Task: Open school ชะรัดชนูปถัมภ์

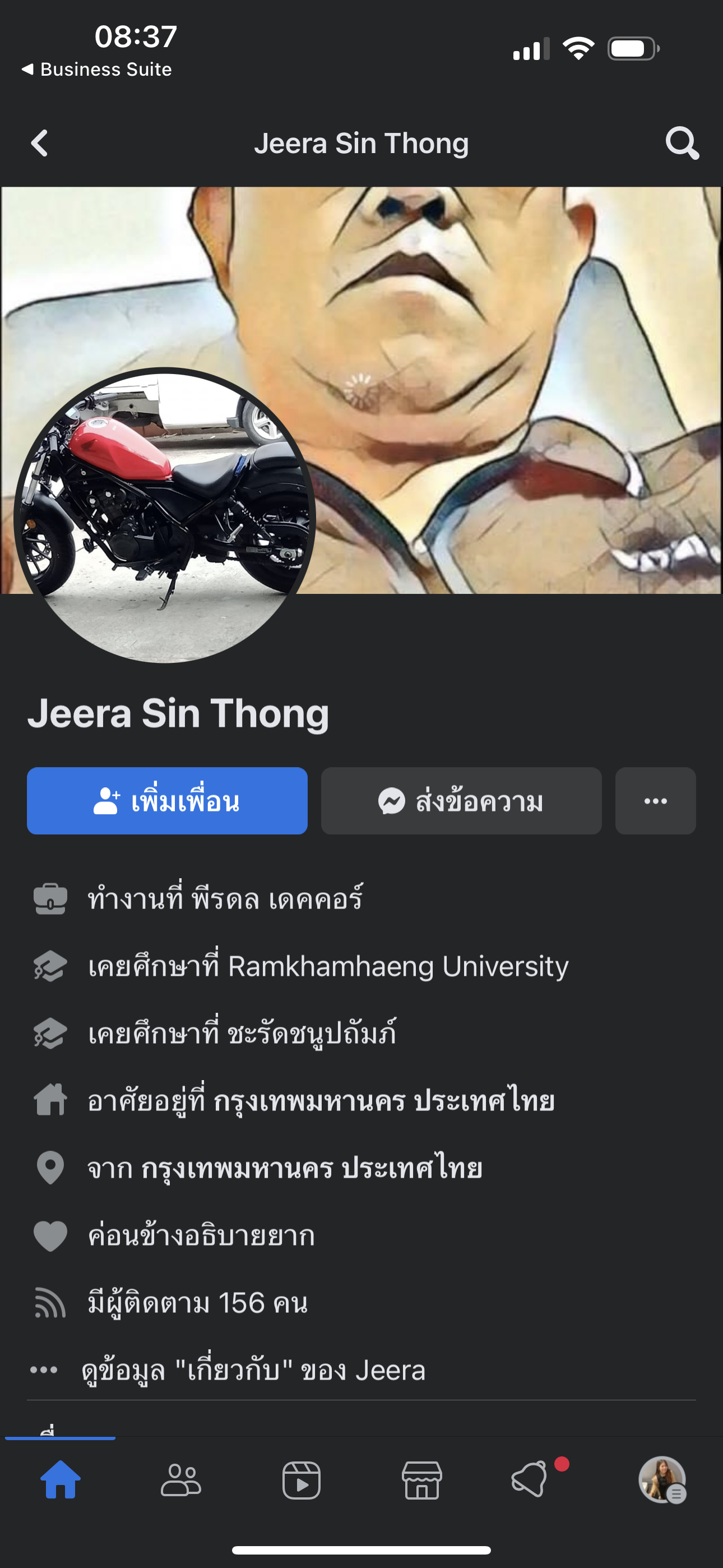Action: [x=312, y=1034]
